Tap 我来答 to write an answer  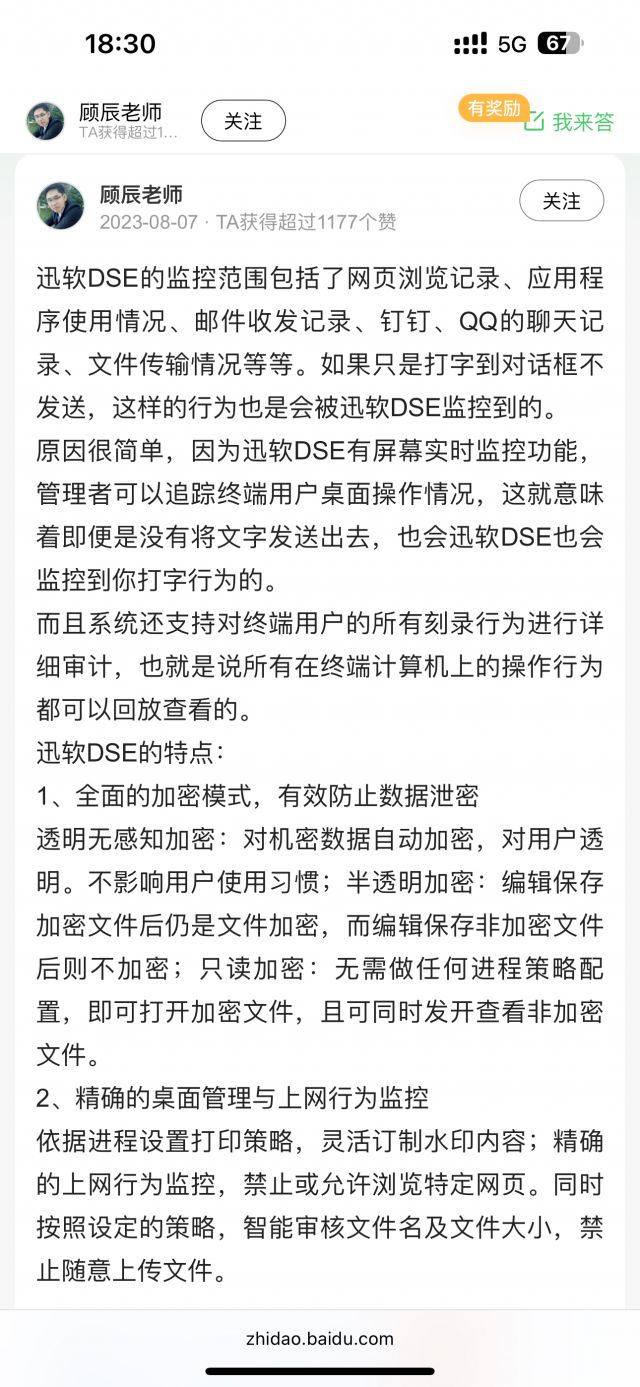(569, 122)
